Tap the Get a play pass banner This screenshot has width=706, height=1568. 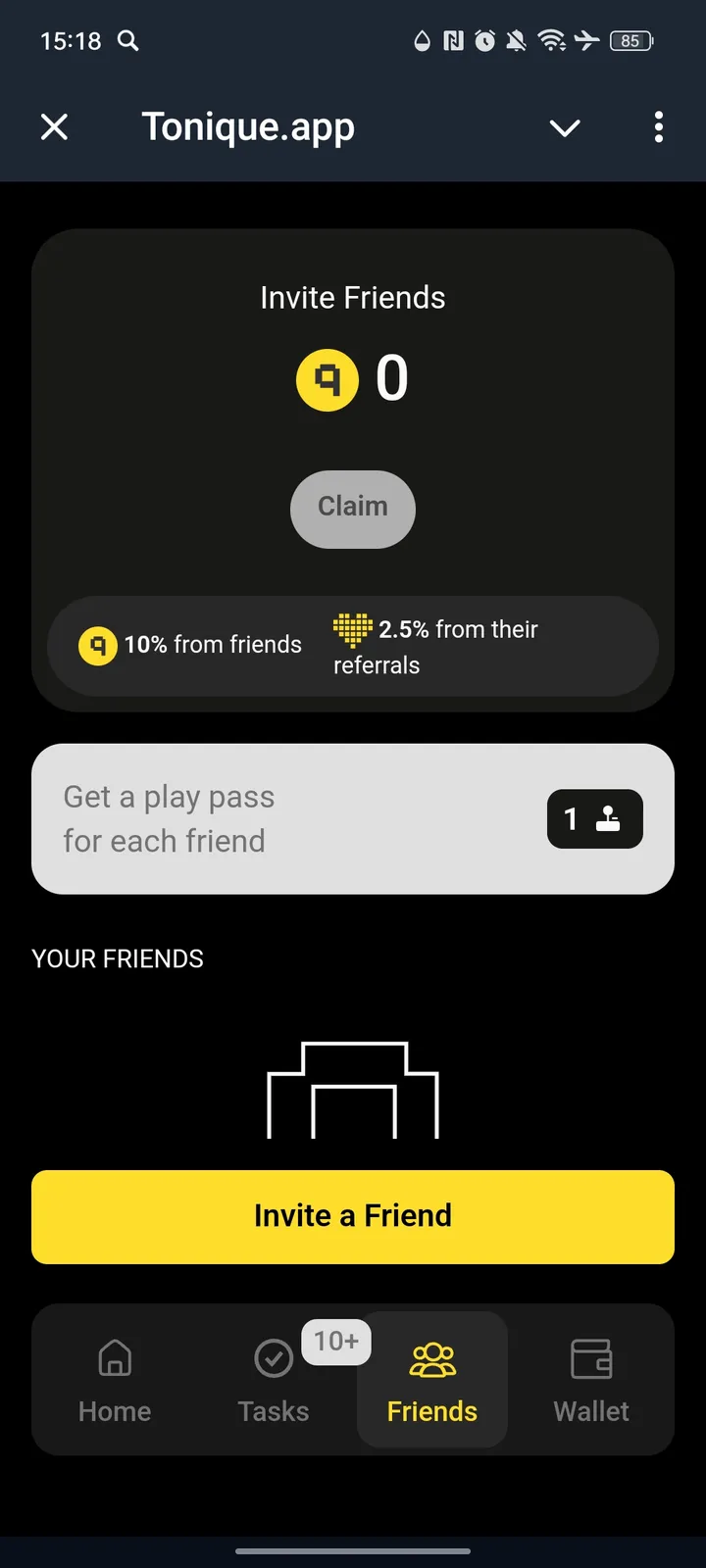pos(294,818)
